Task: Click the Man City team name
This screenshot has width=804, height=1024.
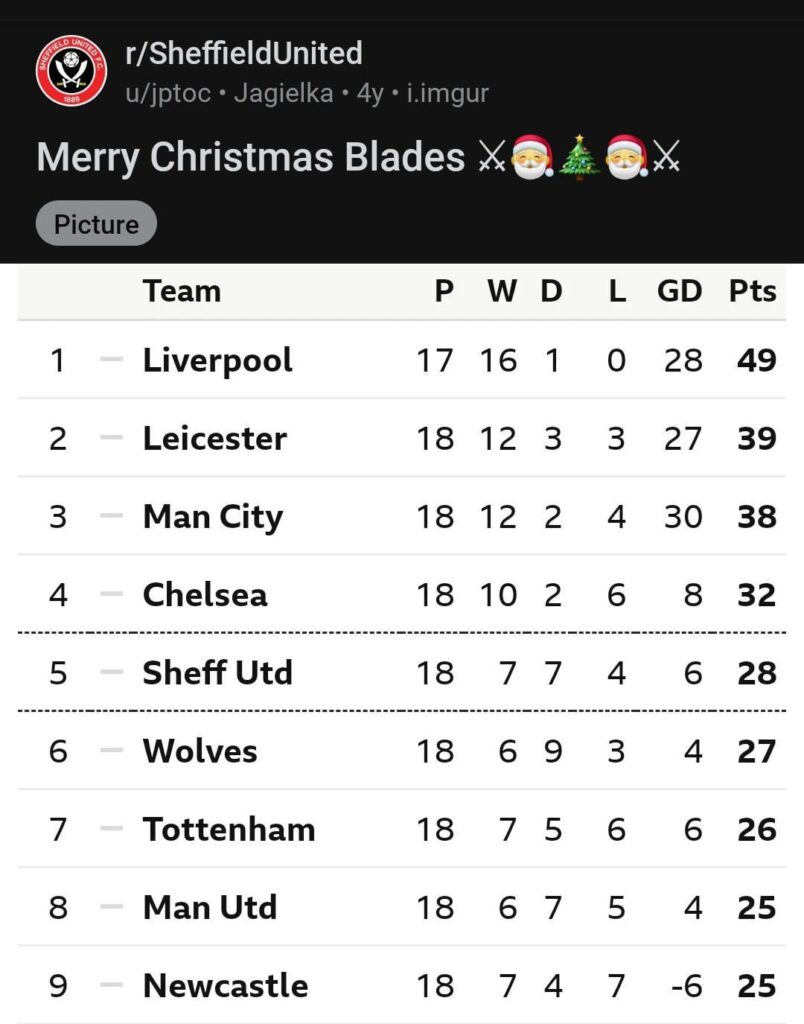Action: [x=211, y=517]
